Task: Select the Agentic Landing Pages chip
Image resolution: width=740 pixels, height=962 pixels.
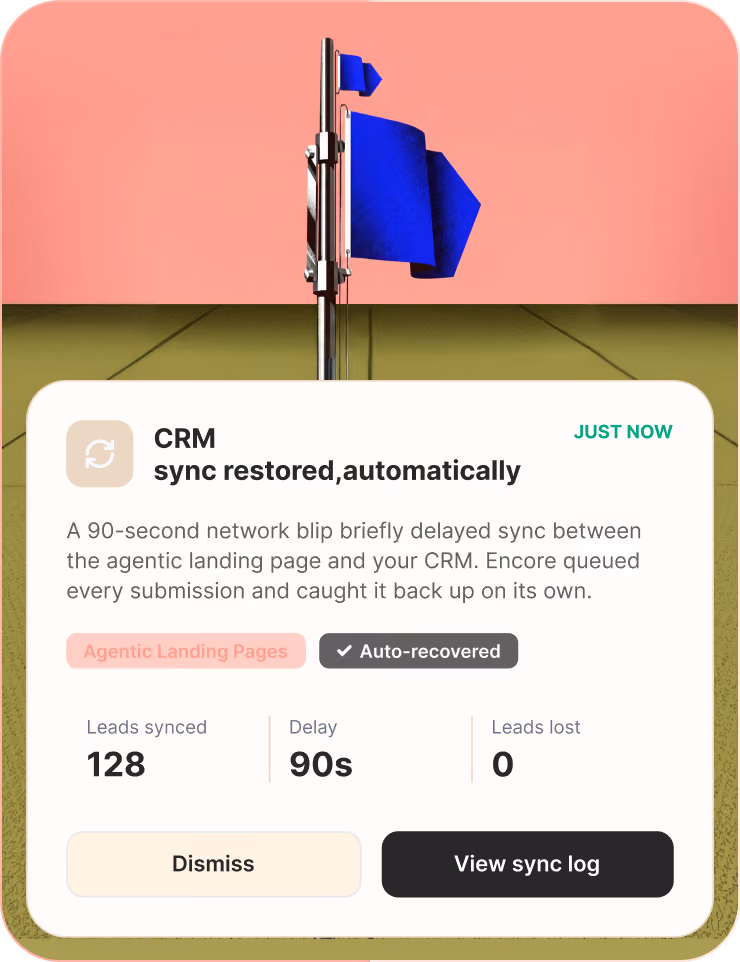Action: pyautogui.click(x=186, y=651)
